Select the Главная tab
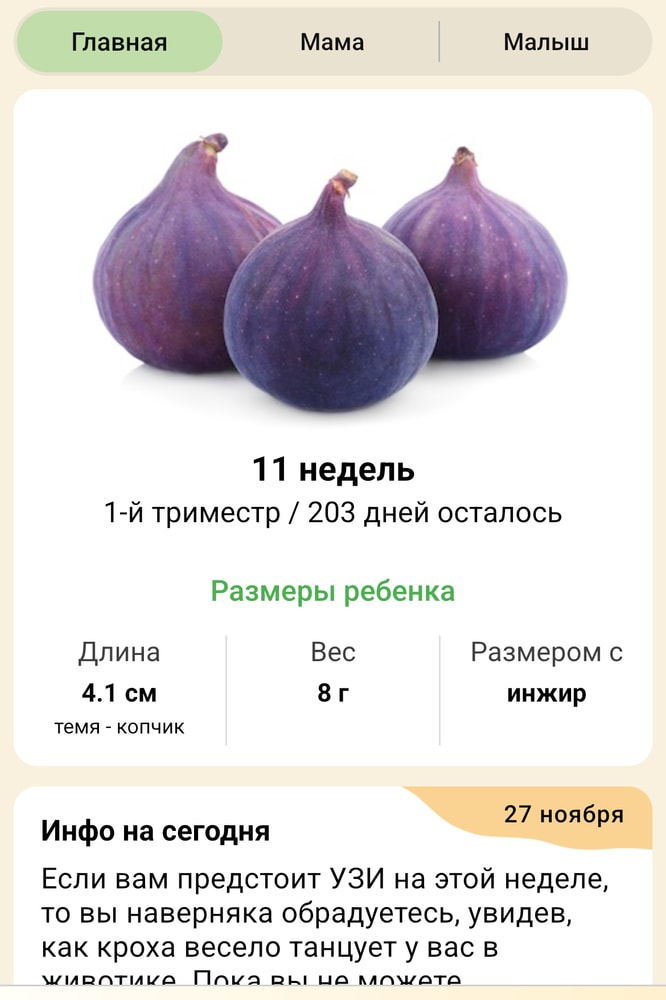 120,42
